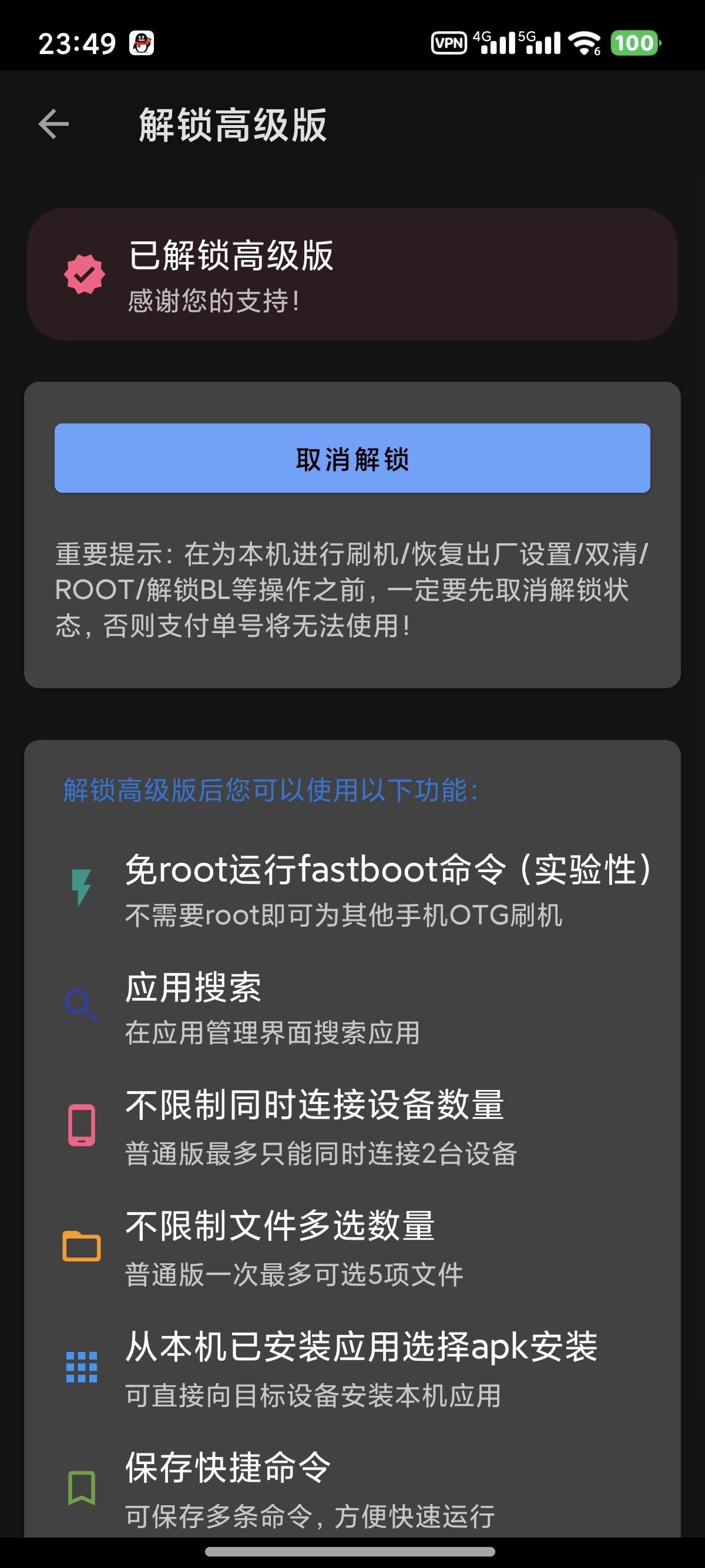Tap the 取消解锁 button
The image size is (705, 1568).
(x=352, y=458)
